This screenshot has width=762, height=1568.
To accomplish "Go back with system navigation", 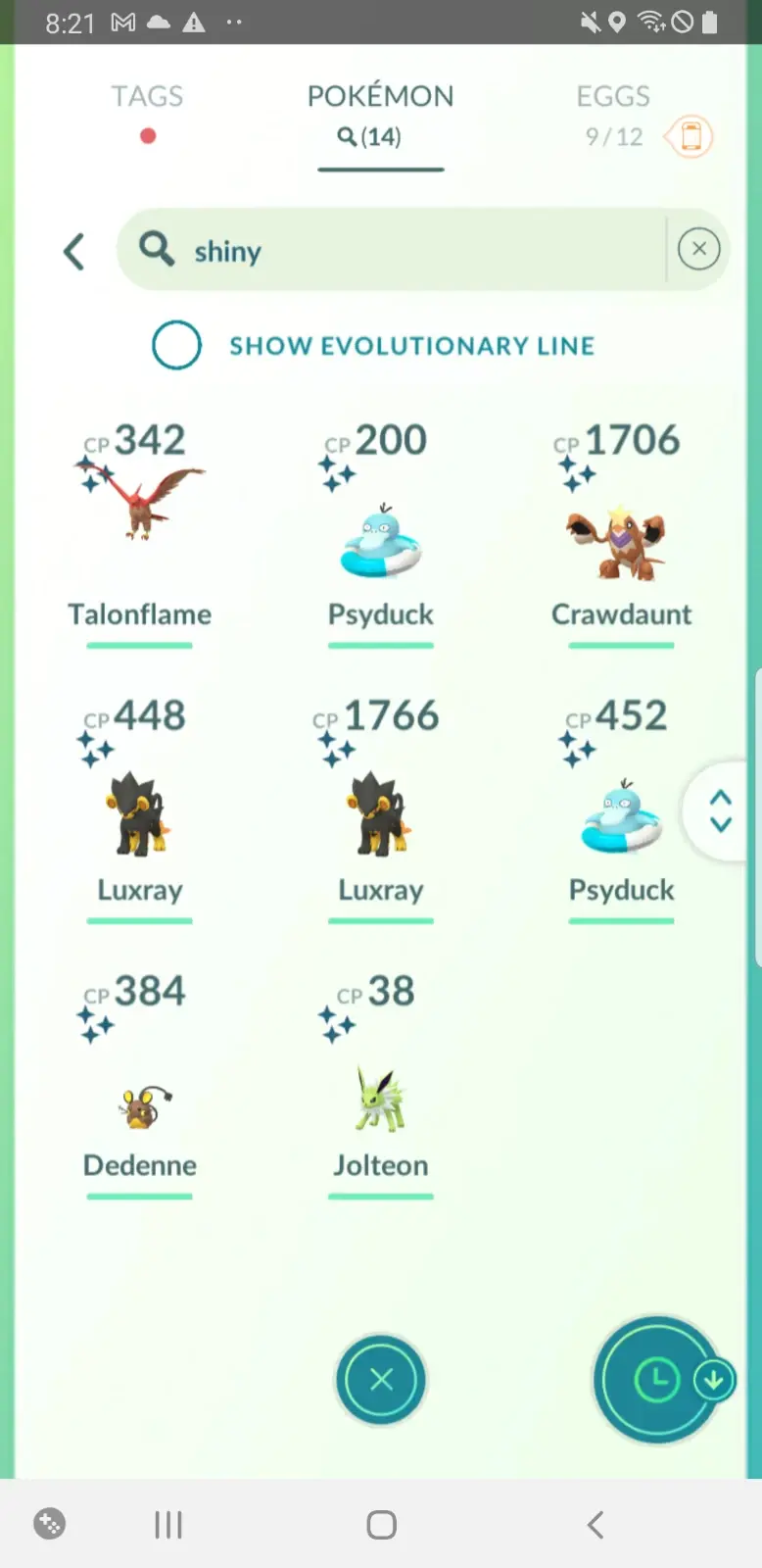I will (595, 1525).
